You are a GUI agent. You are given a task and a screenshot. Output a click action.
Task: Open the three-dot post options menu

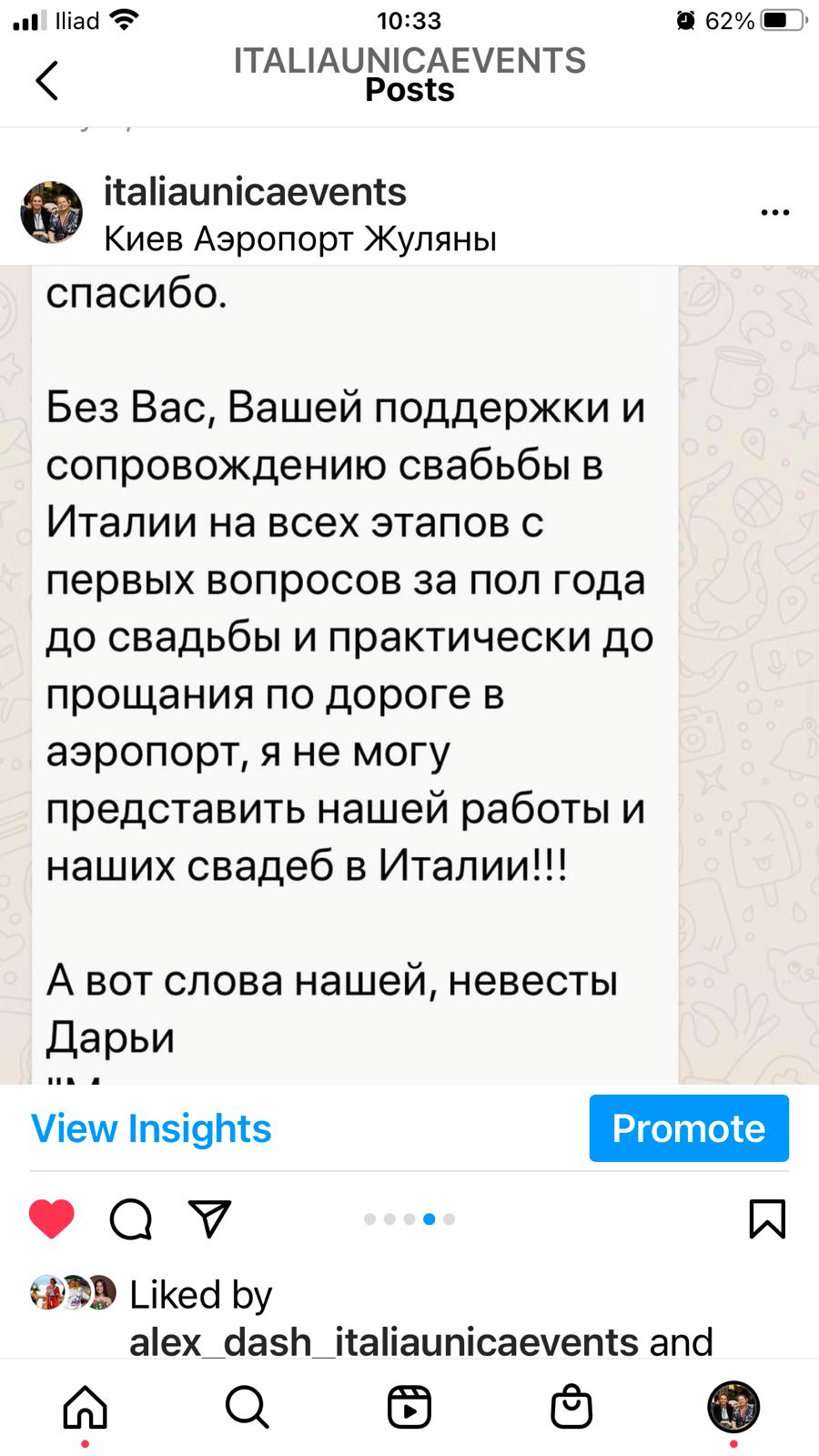point(774,213)
